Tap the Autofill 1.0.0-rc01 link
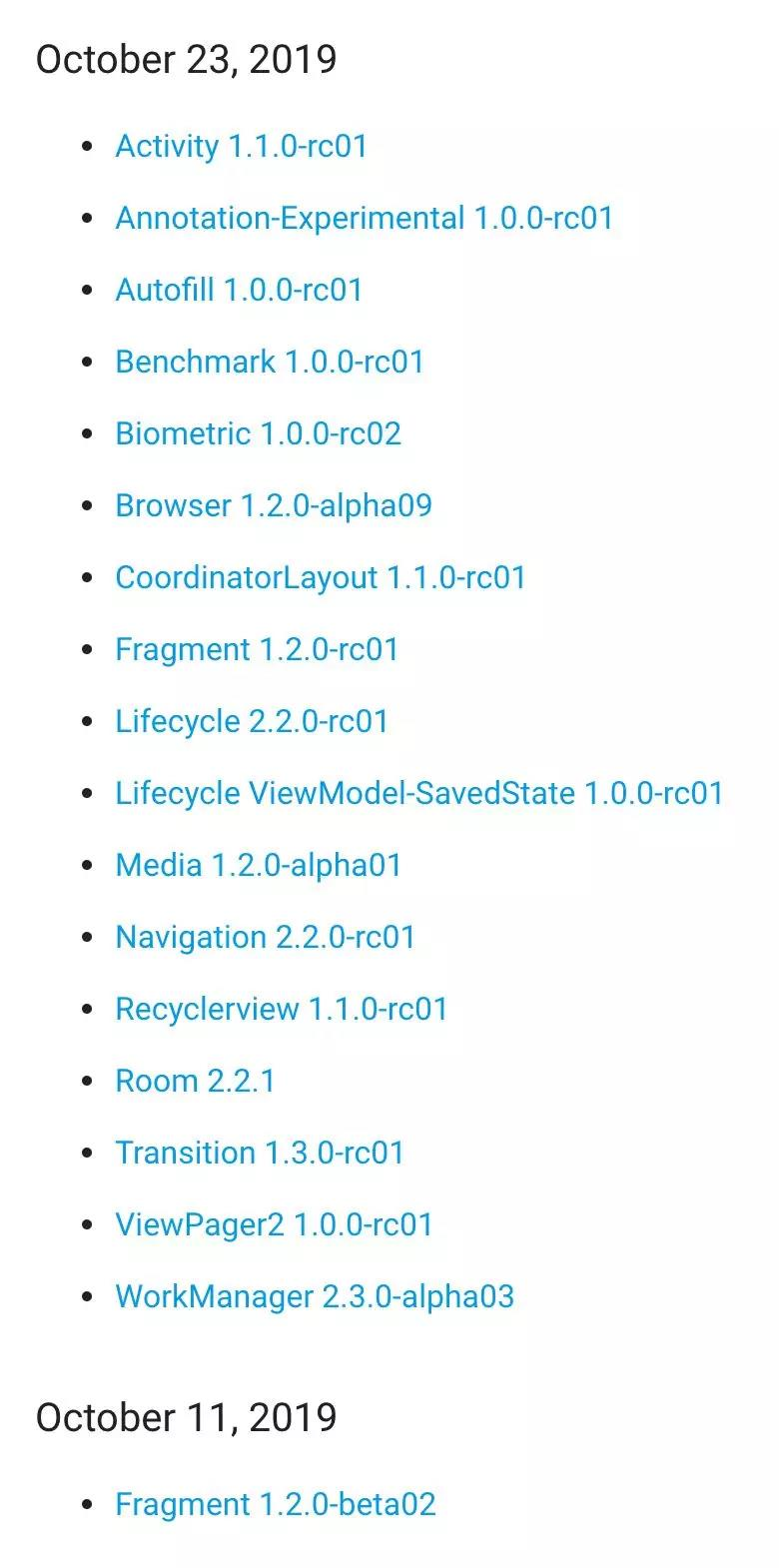Image resolution: width=779 pixels, height=1568 pixels. (239, 290)
